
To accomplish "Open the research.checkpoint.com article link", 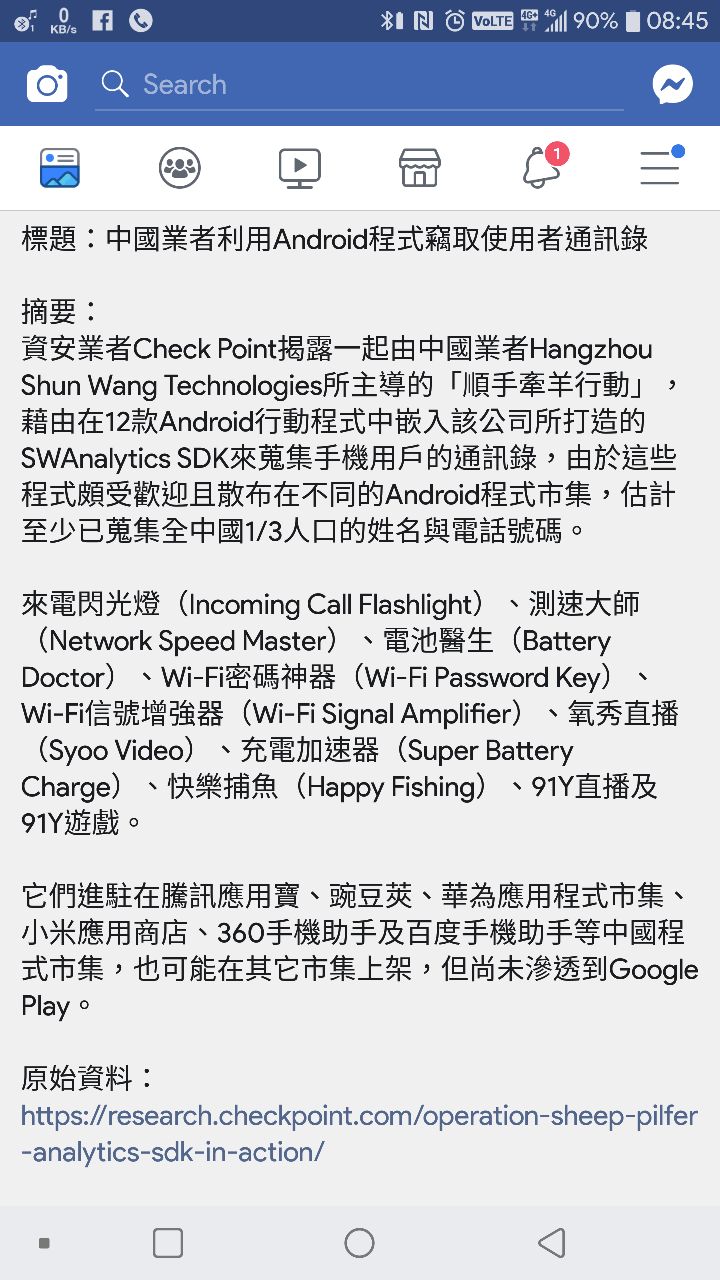I will 358,1134.
